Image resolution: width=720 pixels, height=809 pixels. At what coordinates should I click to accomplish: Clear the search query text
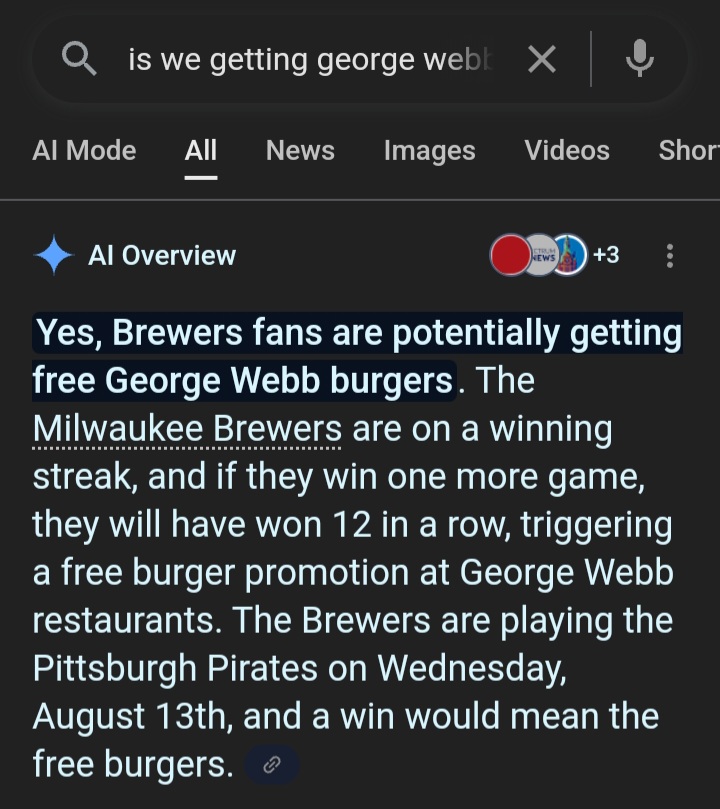[542, 61]
